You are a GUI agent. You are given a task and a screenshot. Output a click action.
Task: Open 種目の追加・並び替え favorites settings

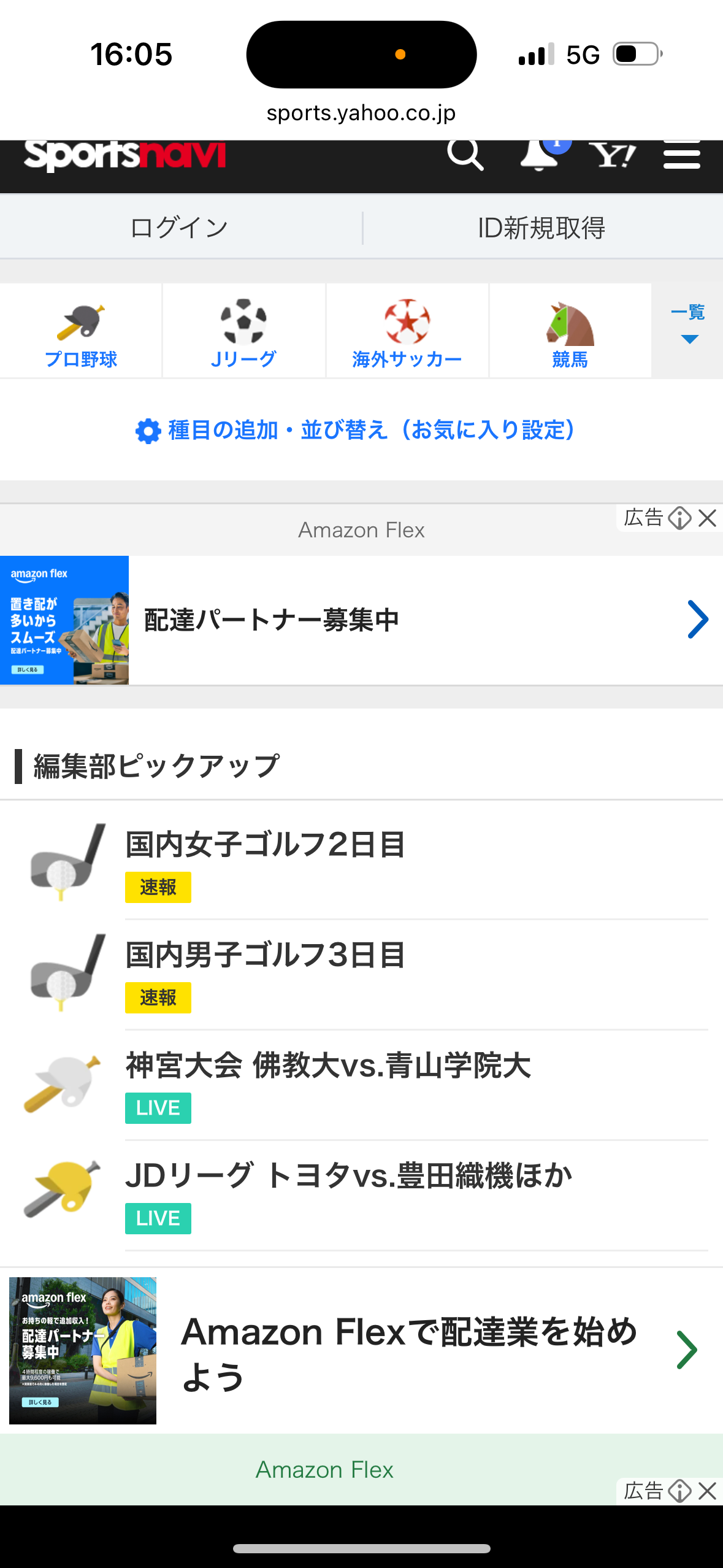(x=356, y=430)
